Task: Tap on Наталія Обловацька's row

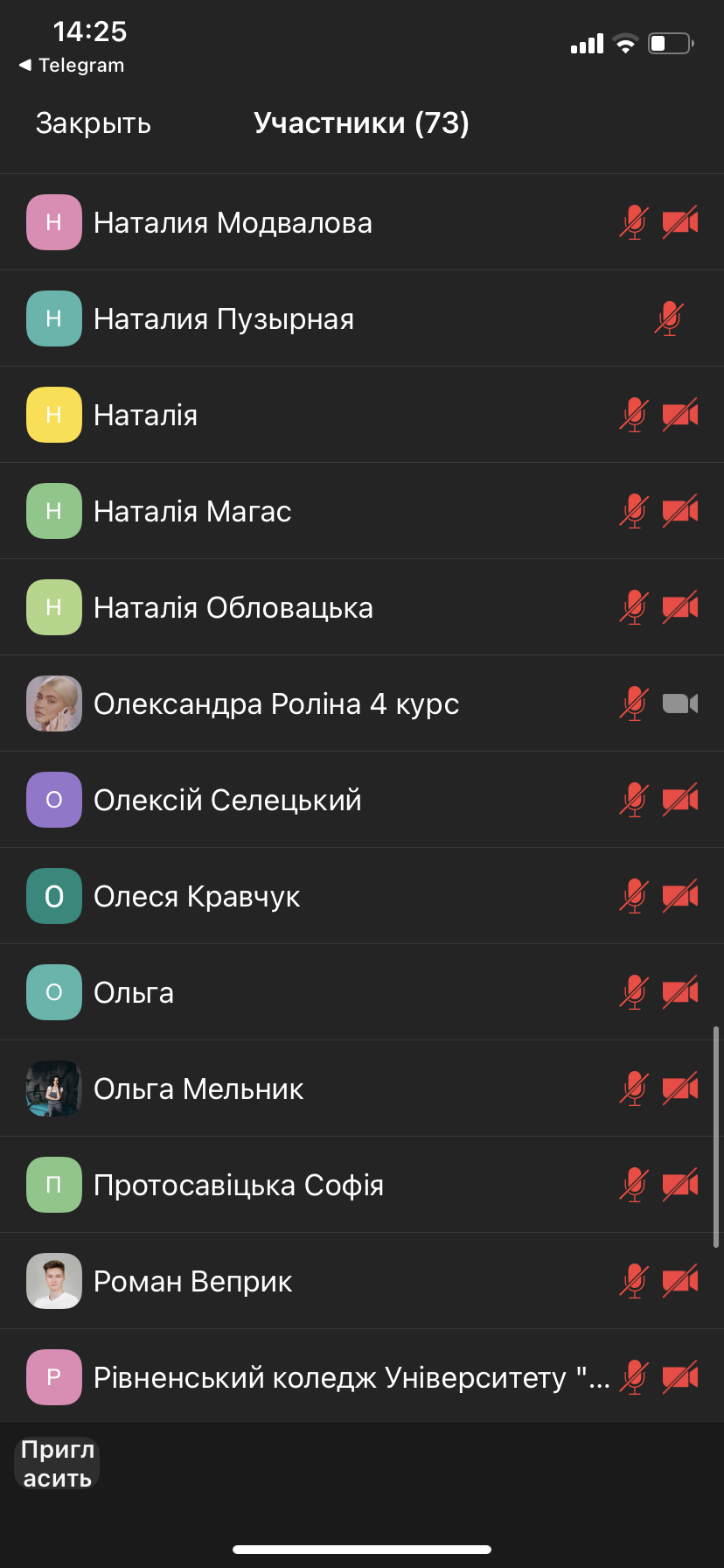Action: click(233, 608)
